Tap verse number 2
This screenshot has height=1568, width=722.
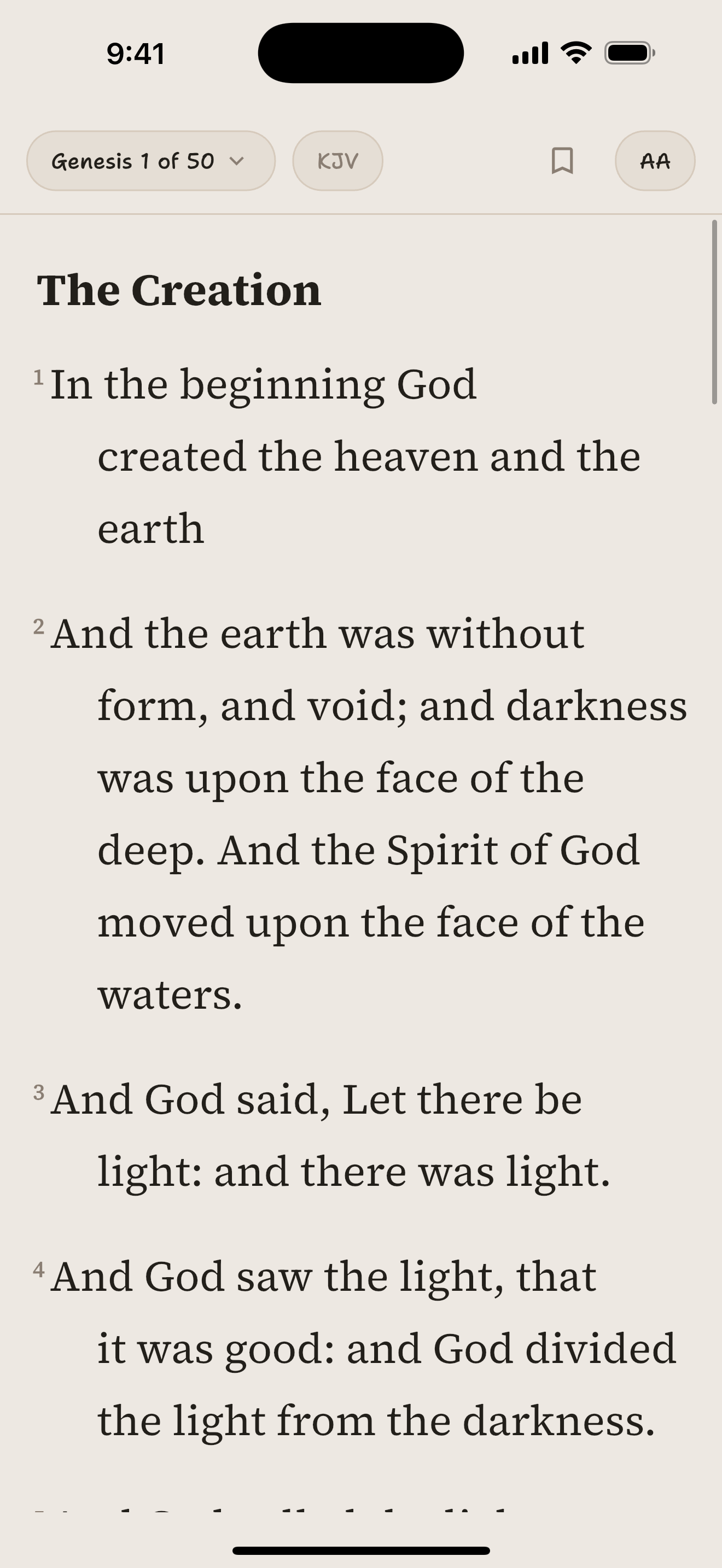[x=39, y=627]
